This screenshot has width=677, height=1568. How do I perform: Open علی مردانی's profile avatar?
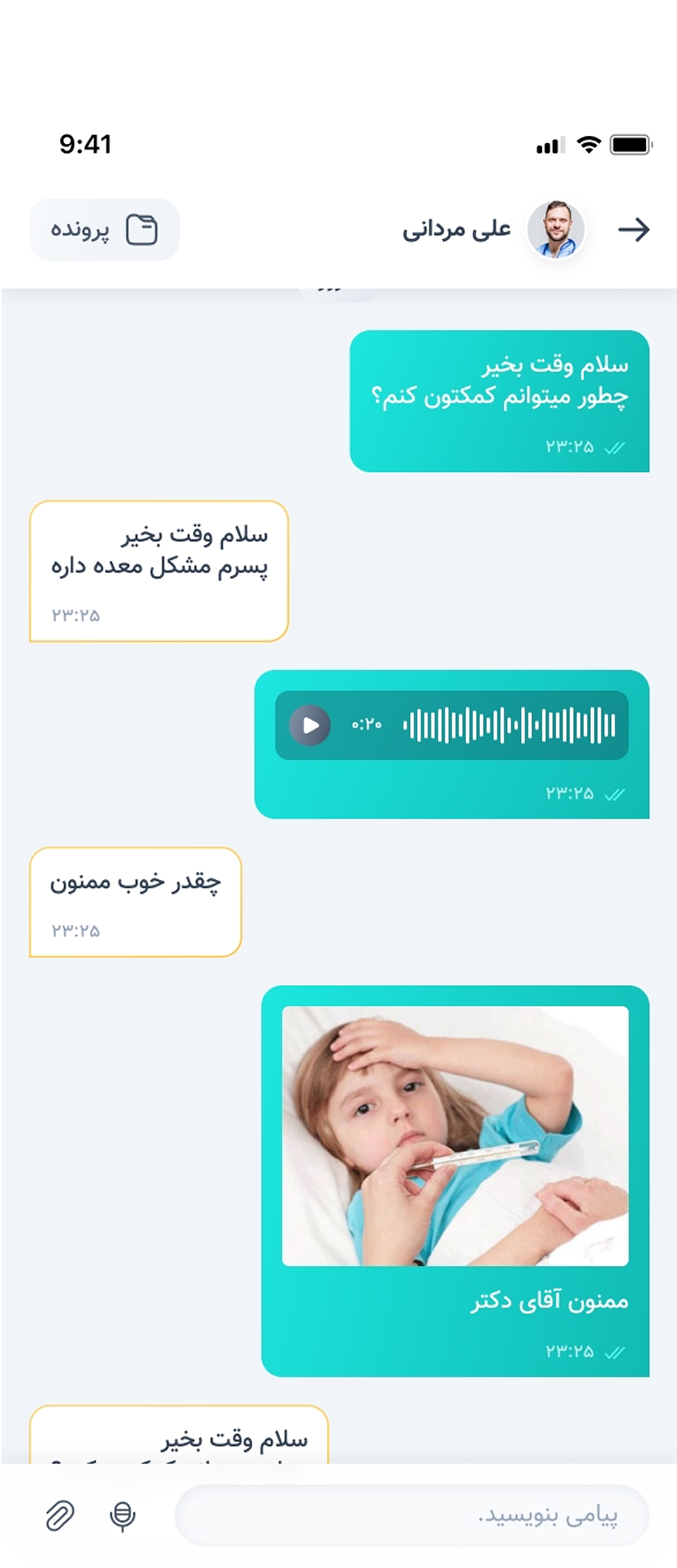coord(556,230)
